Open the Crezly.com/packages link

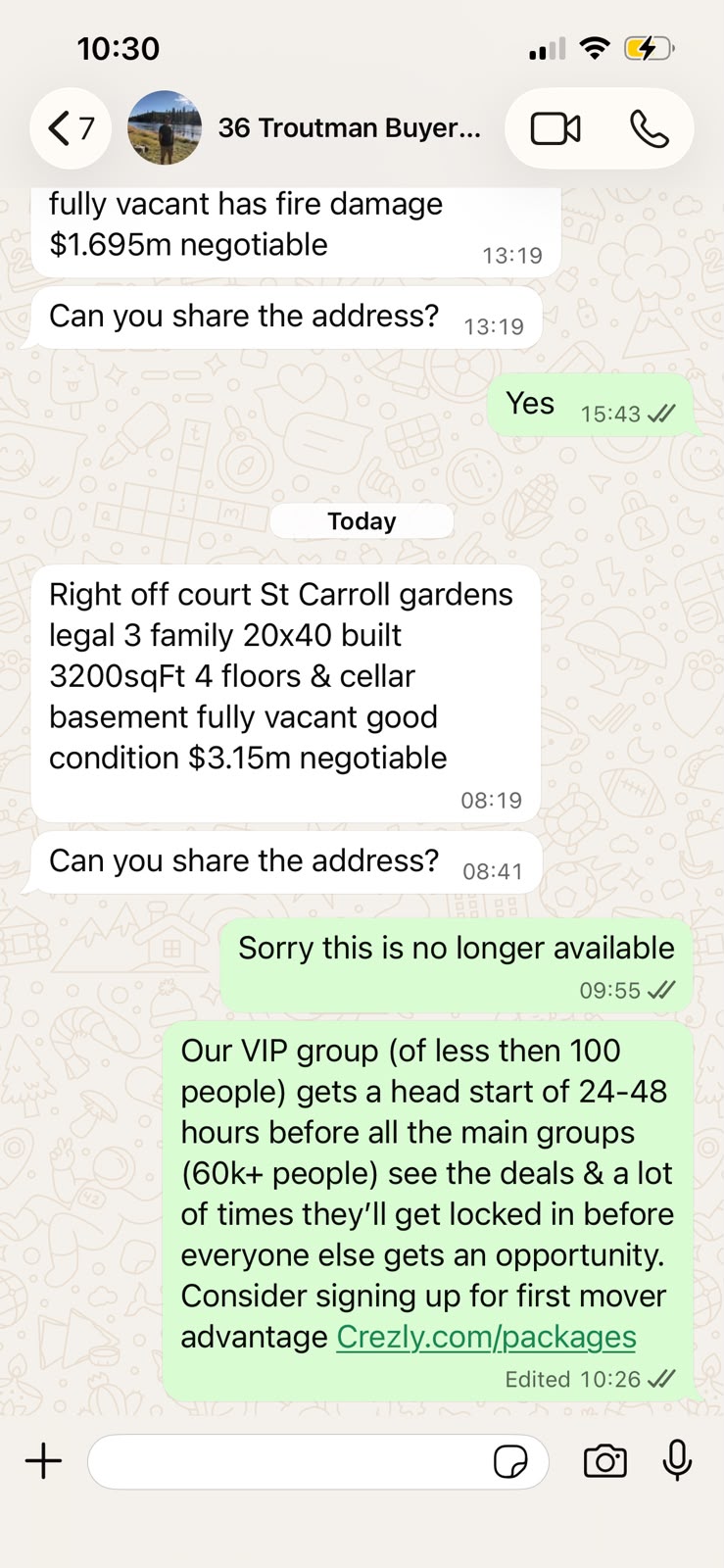(486, 1337)
